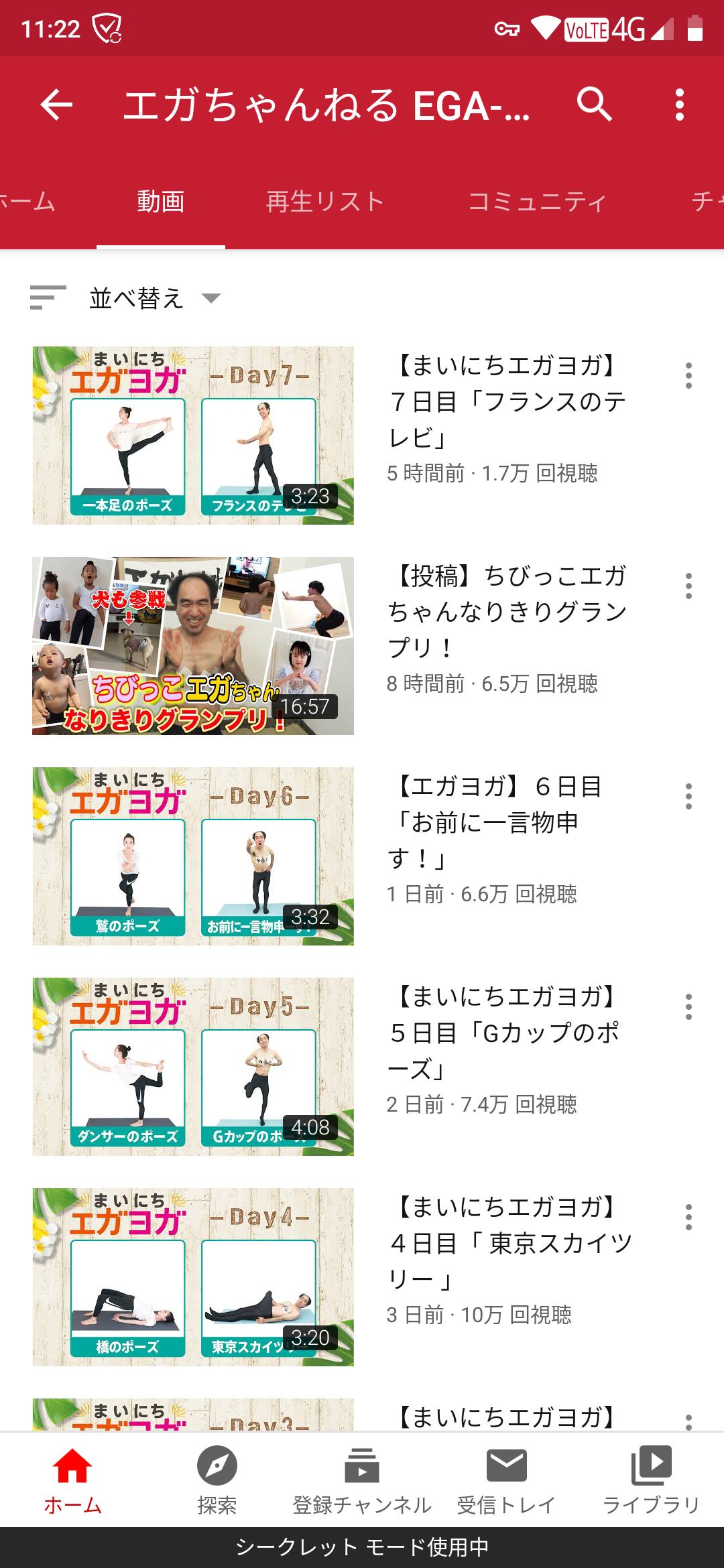
Task: Play the ちびっこエガちゃんなりきりグランプリ video
Action: [193, 646]
